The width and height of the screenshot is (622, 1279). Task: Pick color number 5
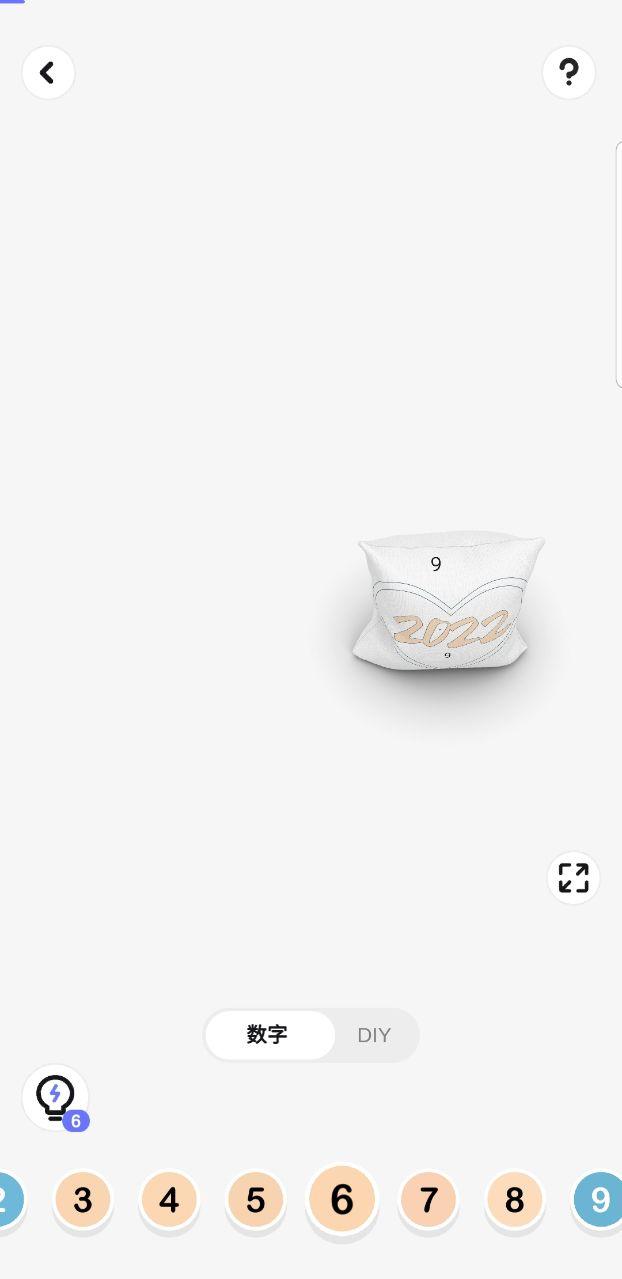tap(256, 1199)
